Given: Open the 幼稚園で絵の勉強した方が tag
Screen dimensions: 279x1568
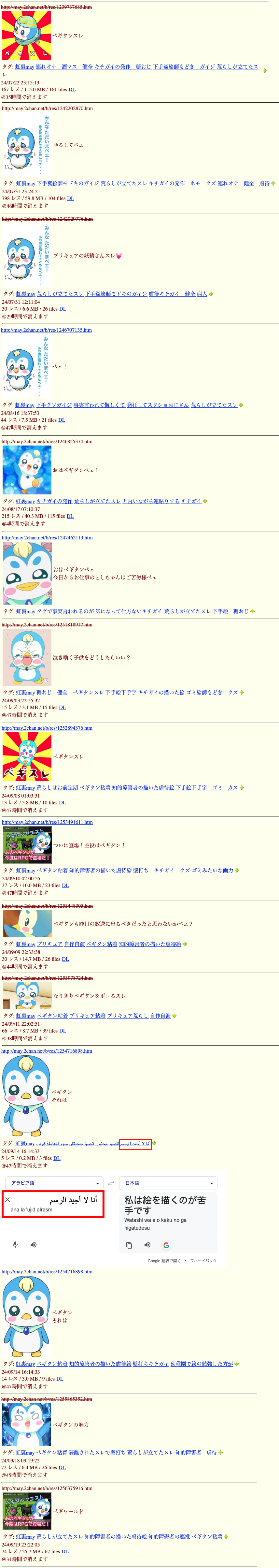Looking at the screenshot, I should 202,1364.
